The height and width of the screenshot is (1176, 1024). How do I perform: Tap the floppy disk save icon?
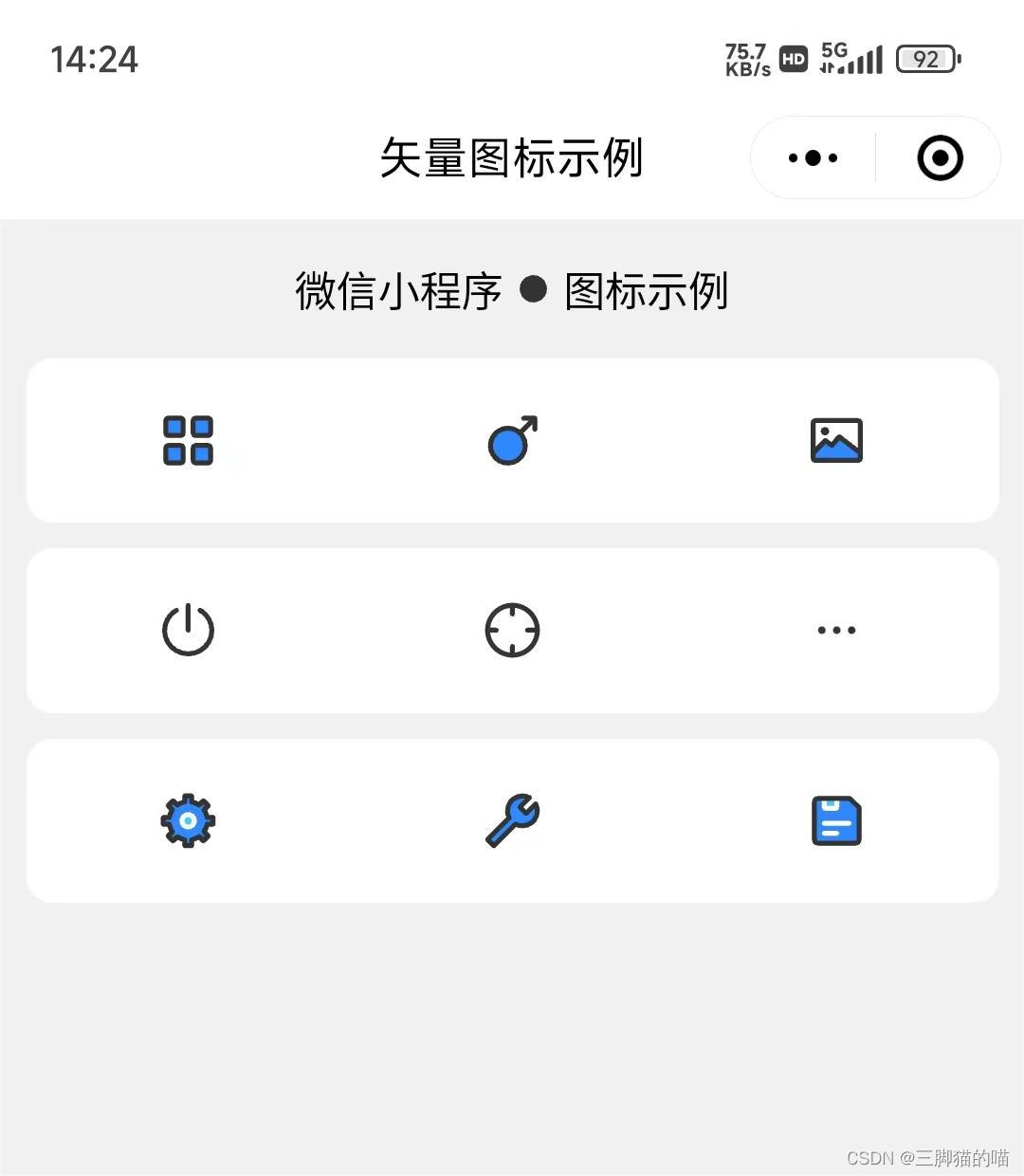[836, 820]
